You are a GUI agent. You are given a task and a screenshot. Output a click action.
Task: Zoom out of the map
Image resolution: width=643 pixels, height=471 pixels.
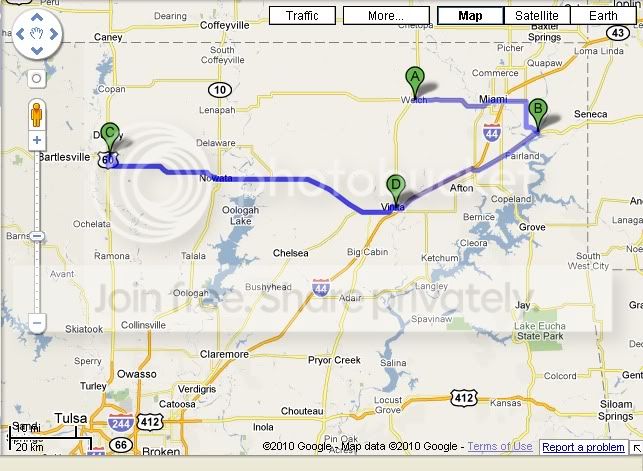click(x=37, y=323)
